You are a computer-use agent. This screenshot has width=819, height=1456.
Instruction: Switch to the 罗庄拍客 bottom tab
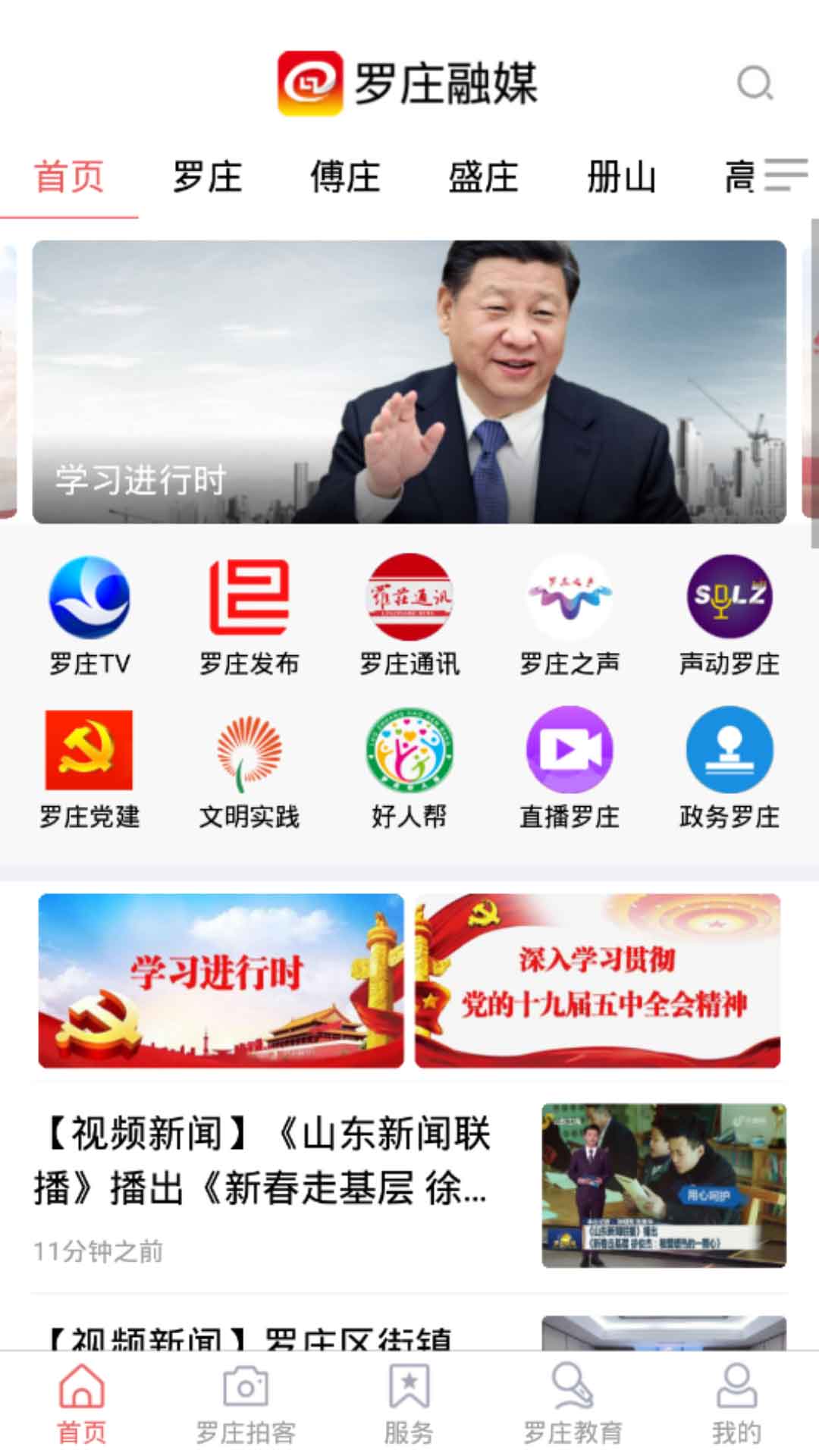[245, 1404]
